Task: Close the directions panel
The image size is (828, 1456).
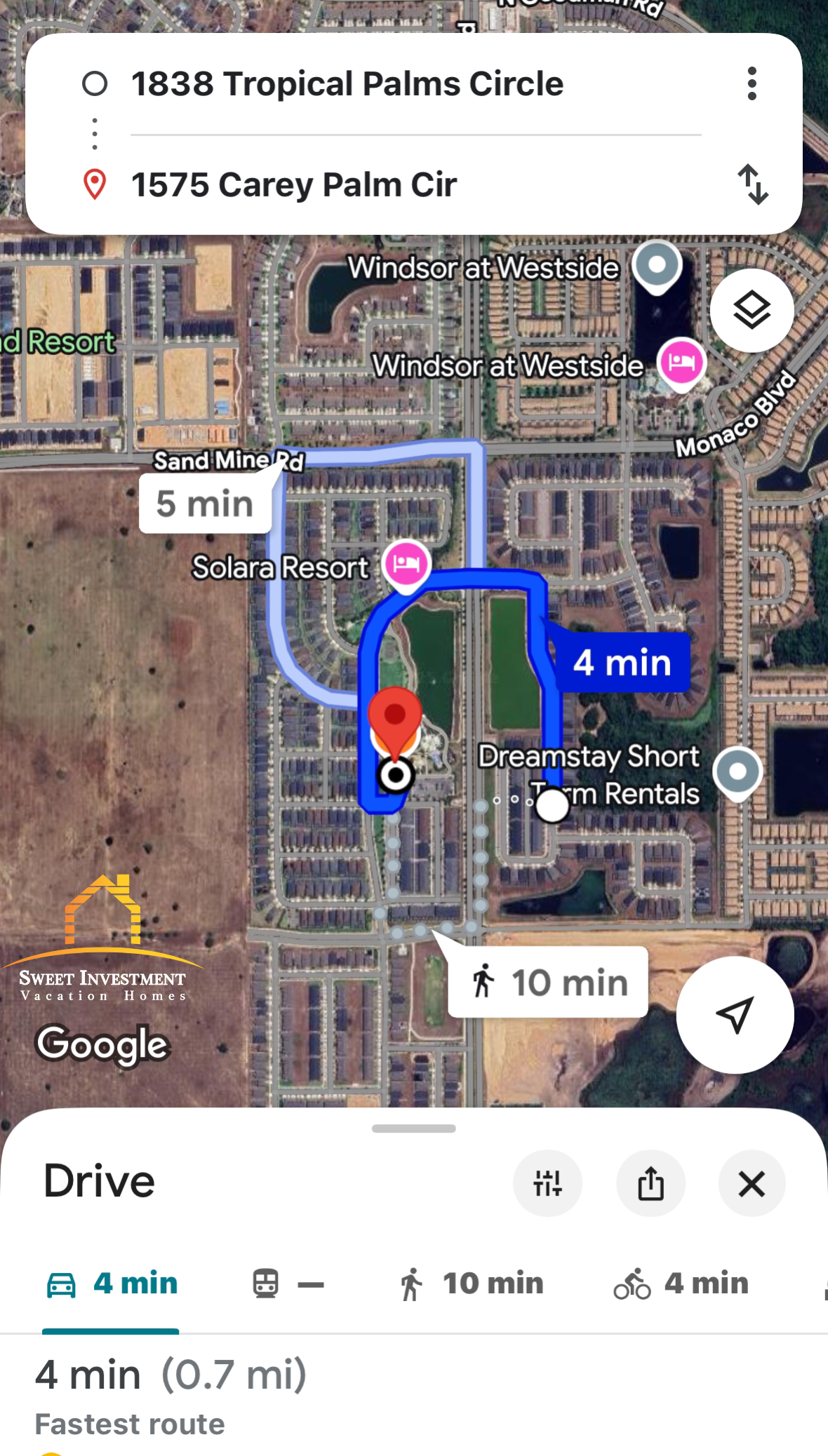Action: 752,1183
